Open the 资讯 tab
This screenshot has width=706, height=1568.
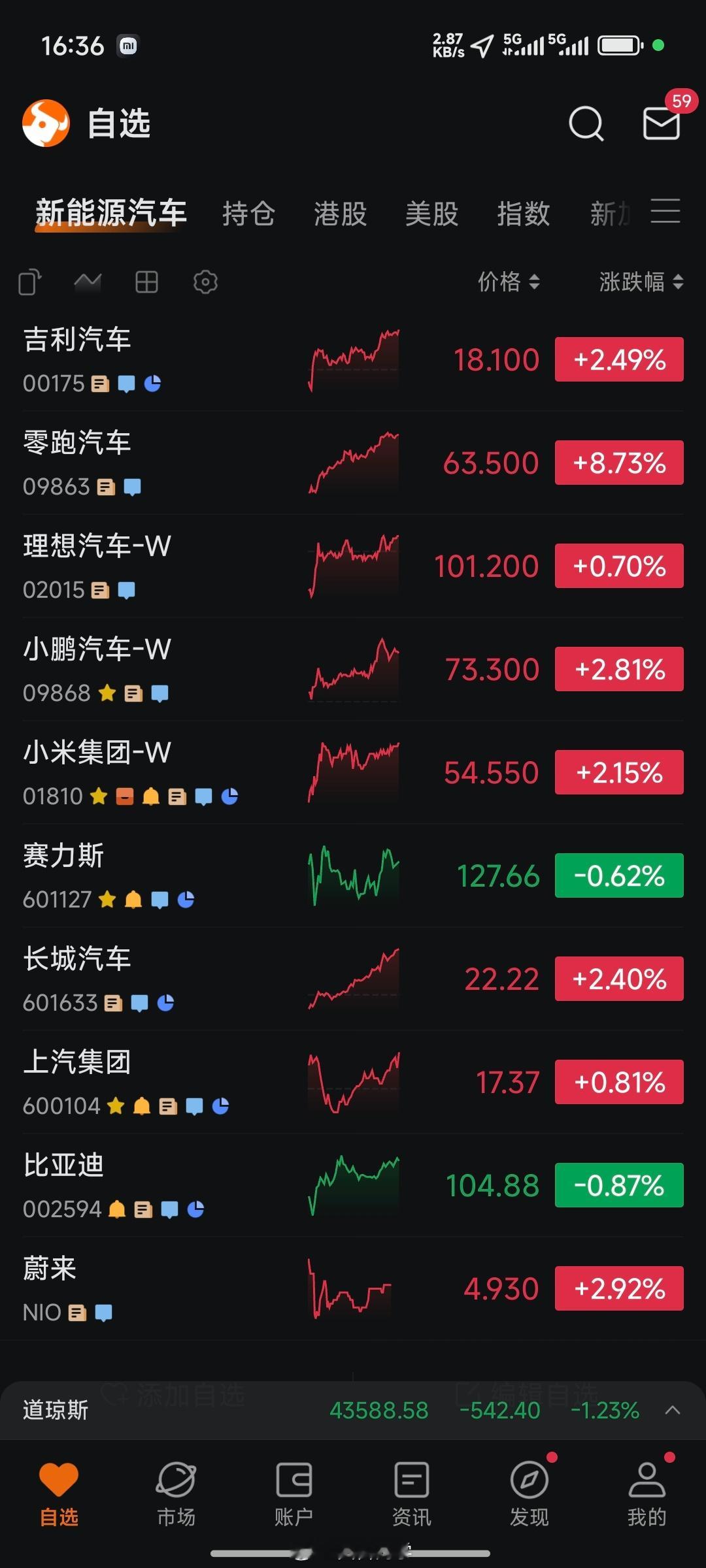[x=412, y=1490]
